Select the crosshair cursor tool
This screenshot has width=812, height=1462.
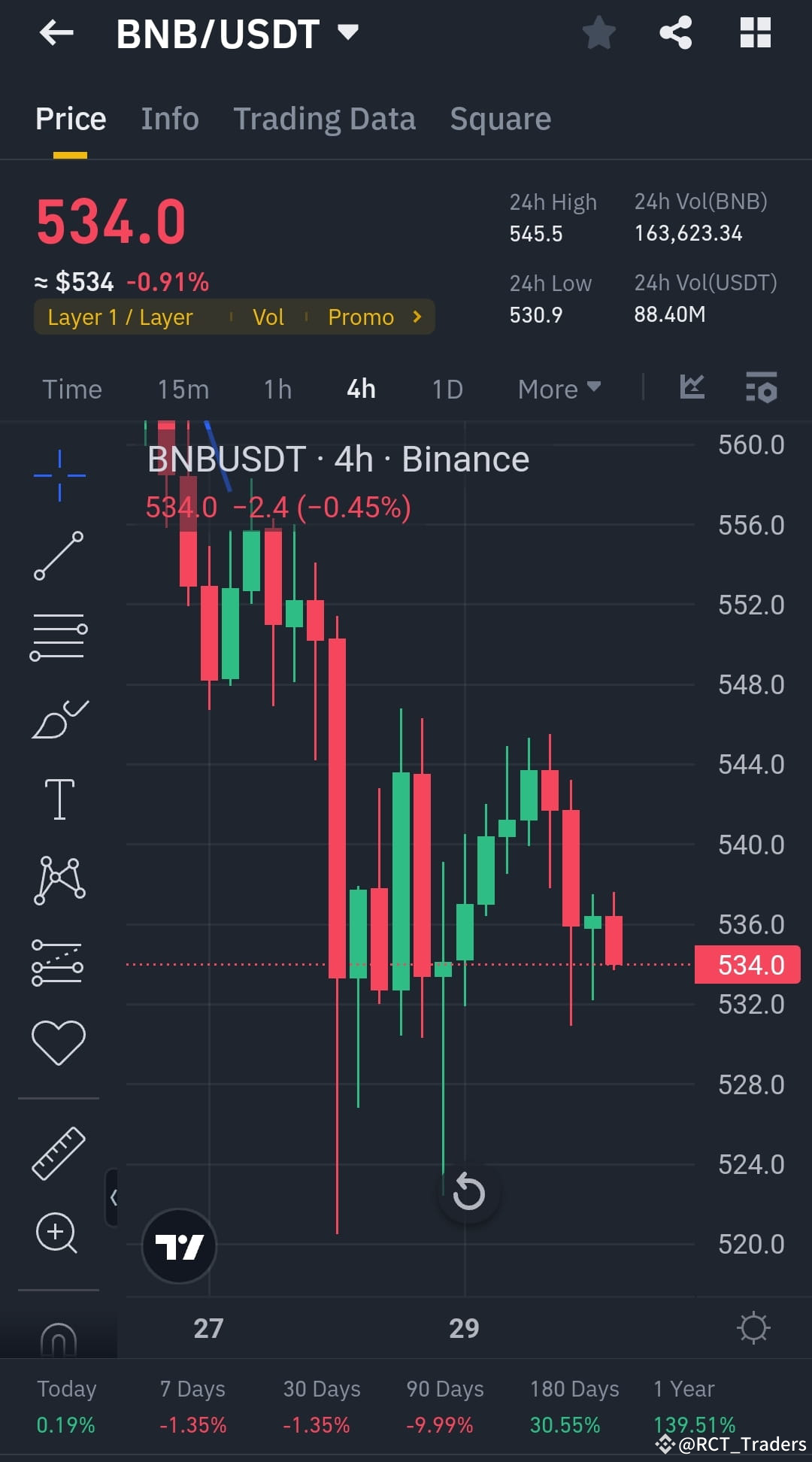[x=58, y=474]
